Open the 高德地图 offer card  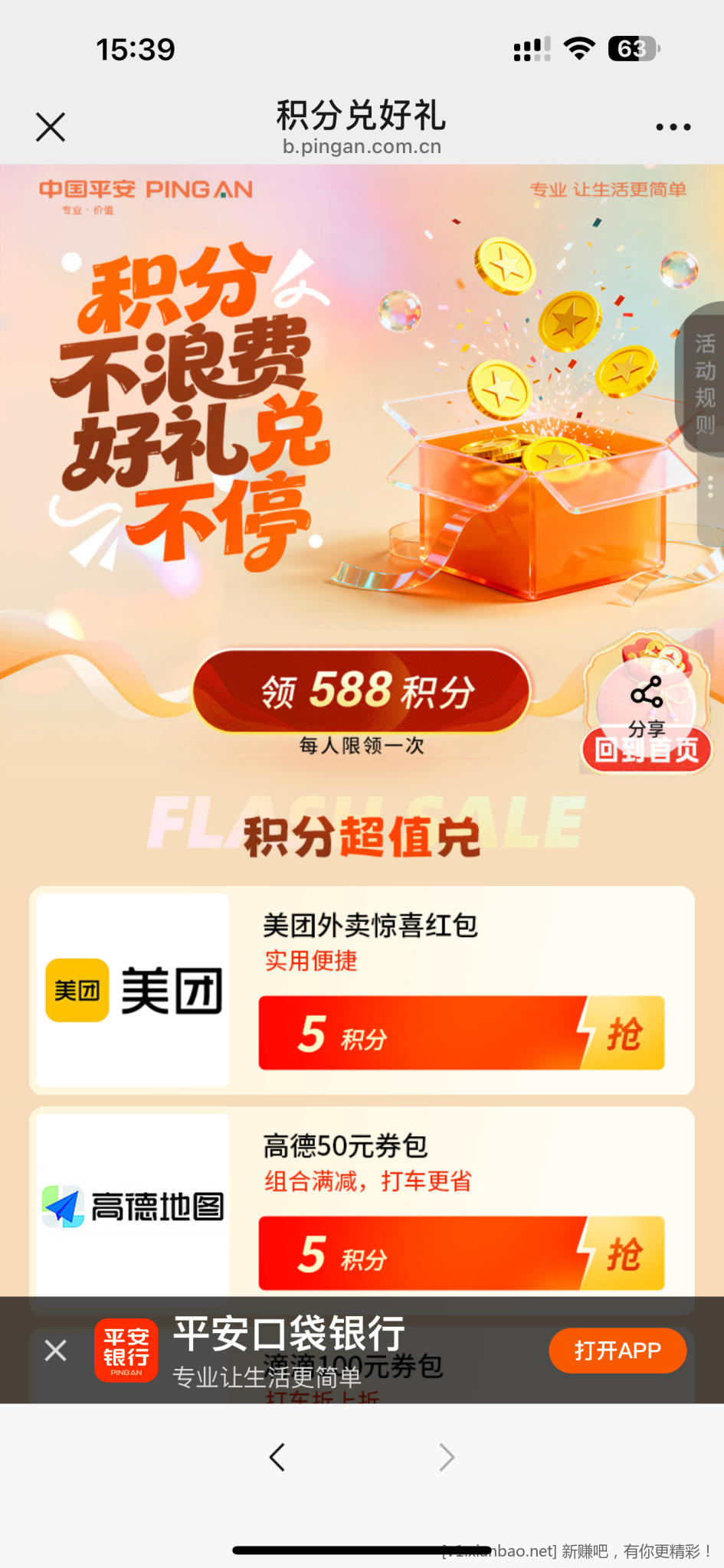click(x=133, y=1206)
